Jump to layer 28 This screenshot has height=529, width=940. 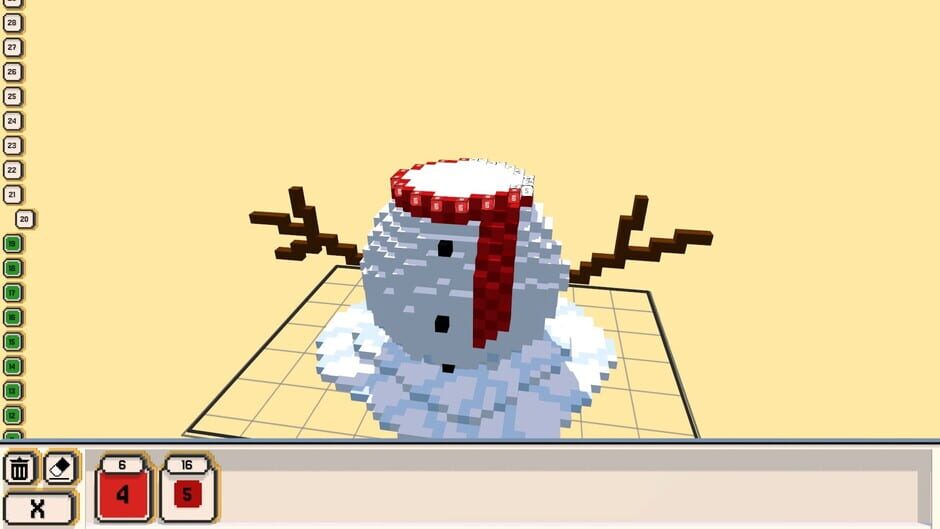(13, 22)
